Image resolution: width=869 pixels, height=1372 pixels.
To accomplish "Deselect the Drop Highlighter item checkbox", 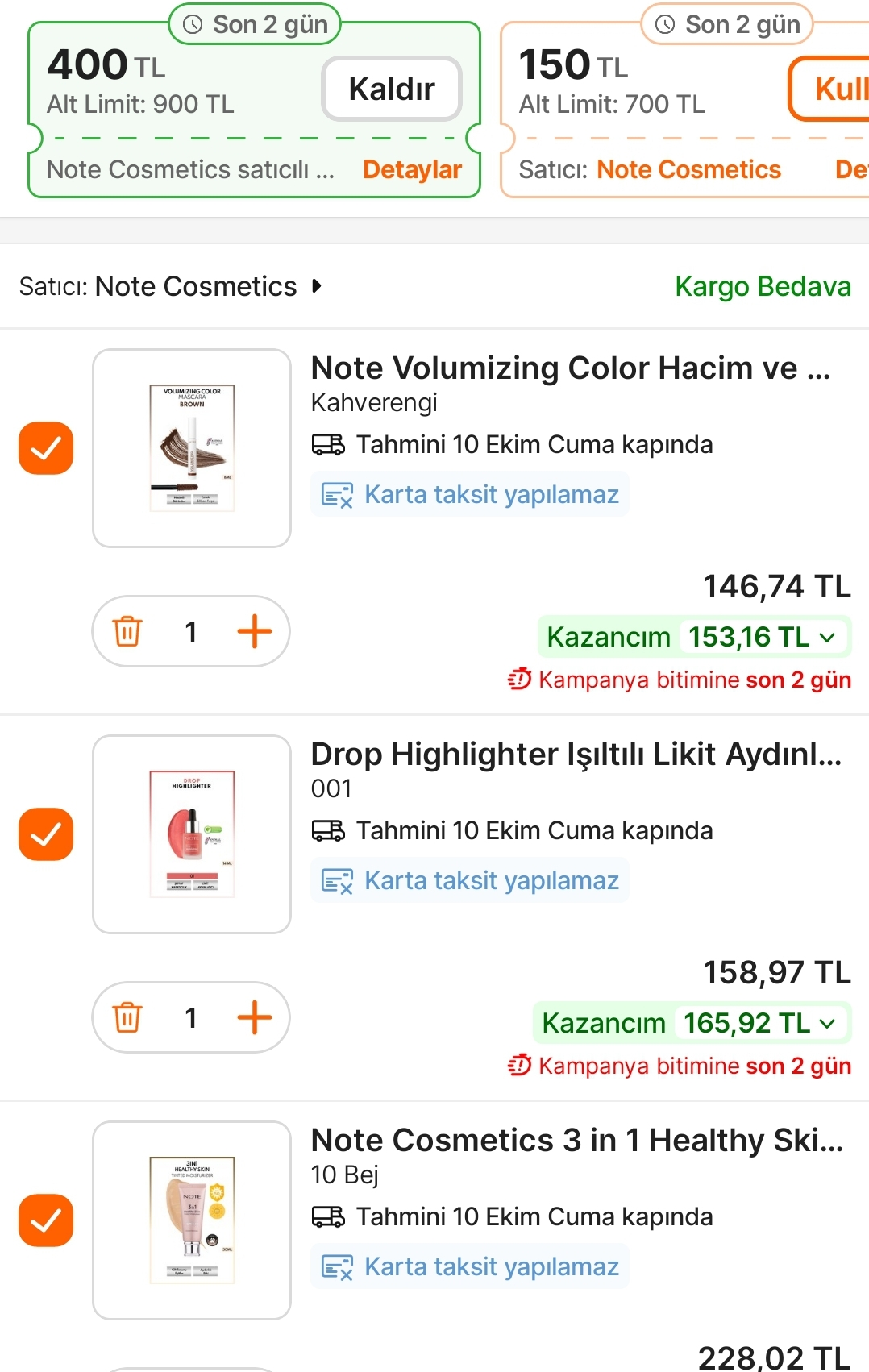I will (x=46, y=834).
